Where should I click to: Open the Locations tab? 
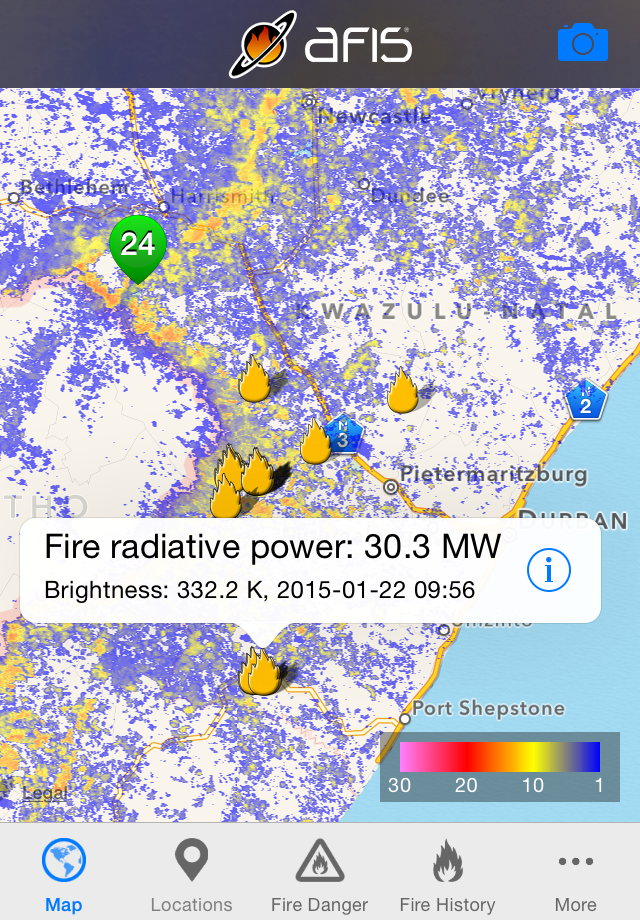pyautogui.click(x=191, y=875)
